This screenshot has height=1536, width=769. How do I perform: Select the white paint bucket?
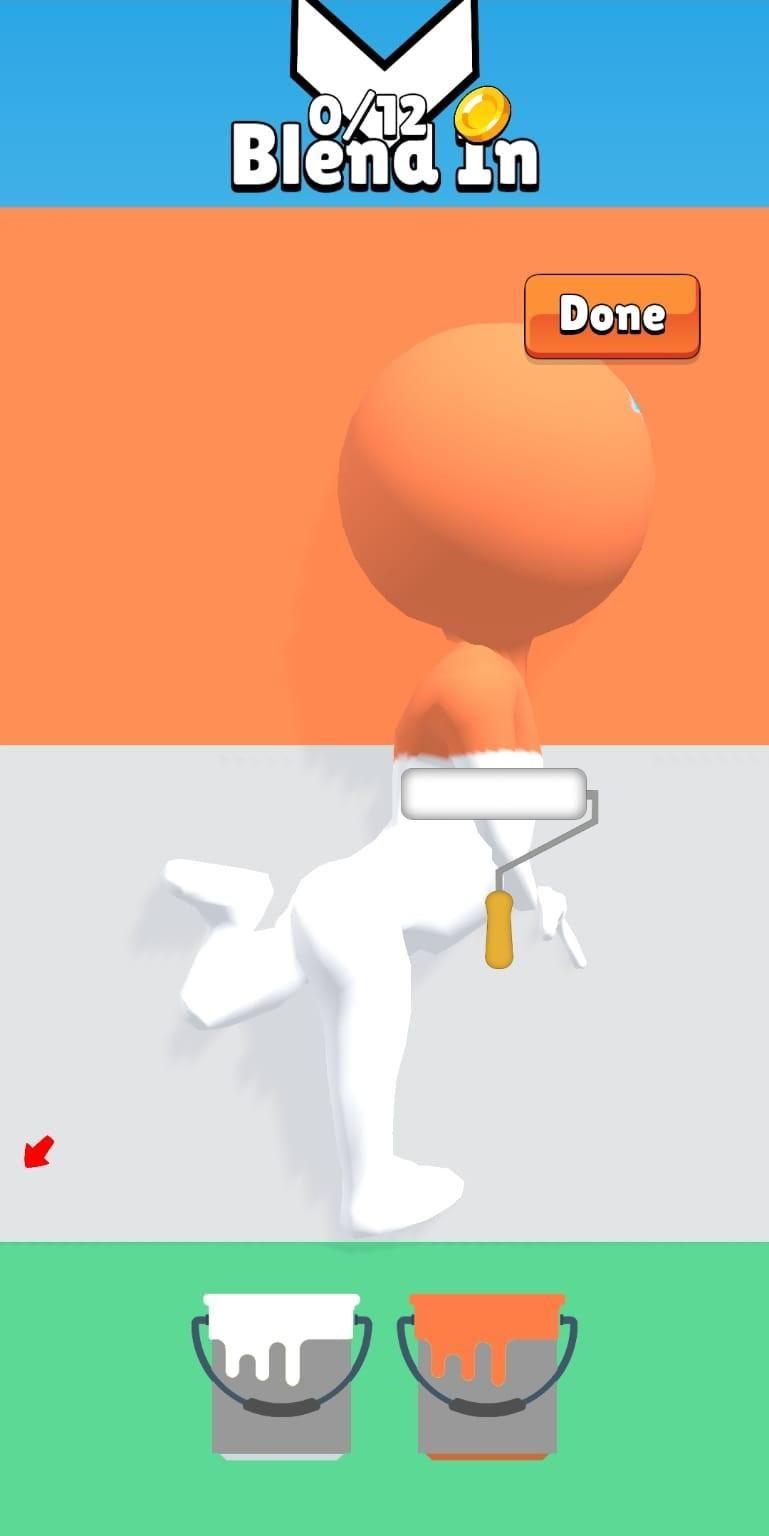click(281, 1373)
